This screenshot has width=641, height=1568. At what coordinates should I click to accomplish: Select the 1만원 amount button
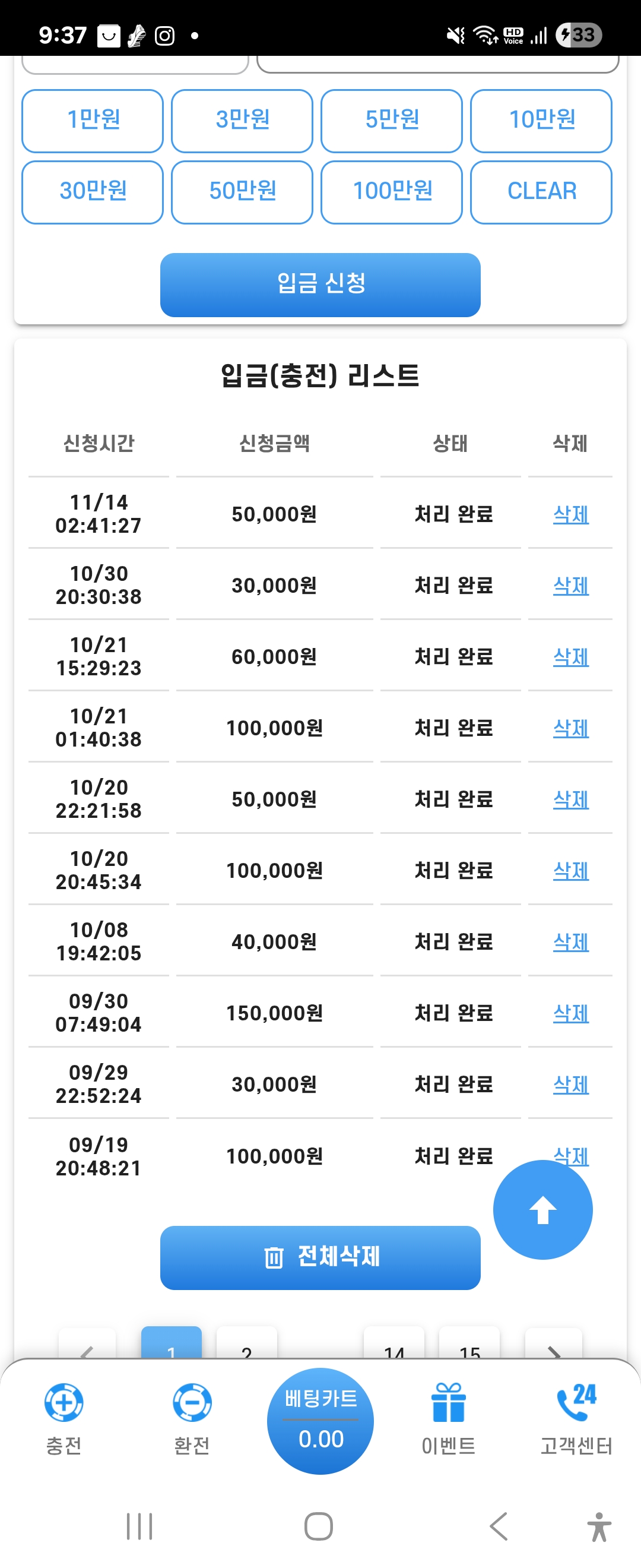point(93,121)
